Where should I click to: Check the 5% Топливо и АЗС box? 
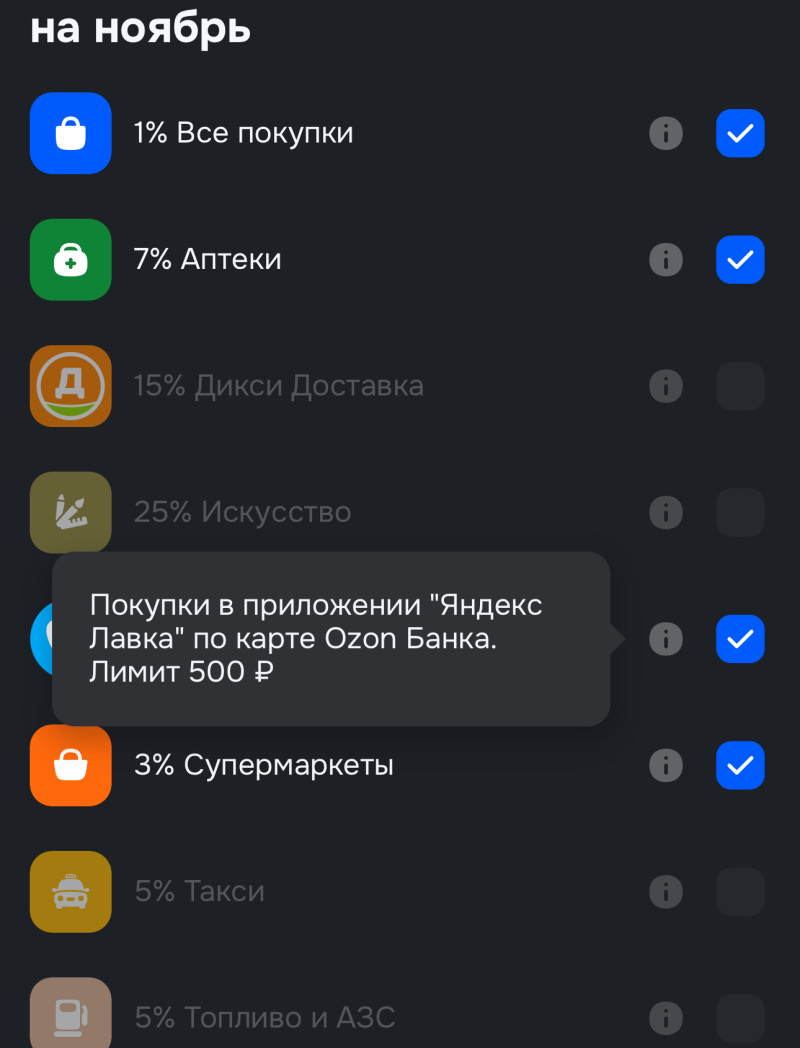point(740,1018)
